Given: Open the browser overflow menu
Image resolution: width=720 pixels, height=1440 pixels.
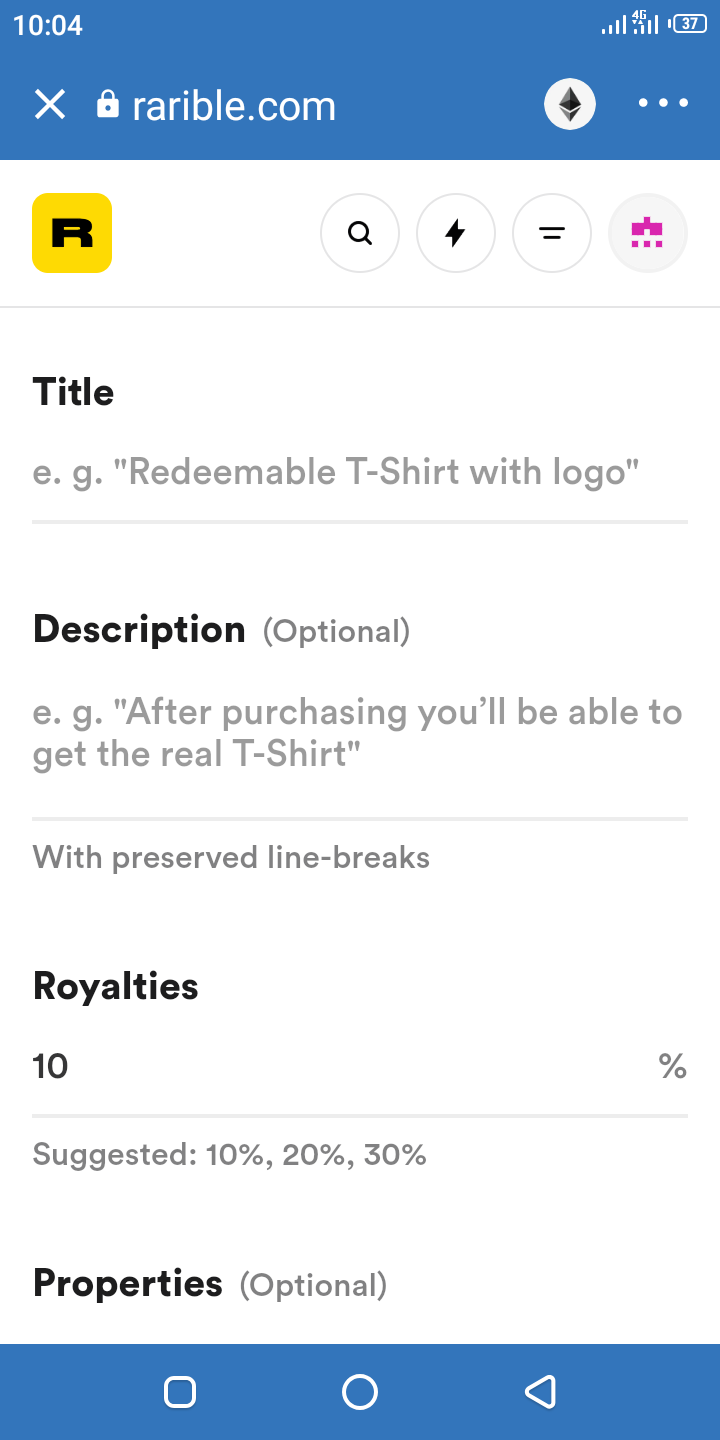Looking at the screenshot, I should tap(664, 103).
